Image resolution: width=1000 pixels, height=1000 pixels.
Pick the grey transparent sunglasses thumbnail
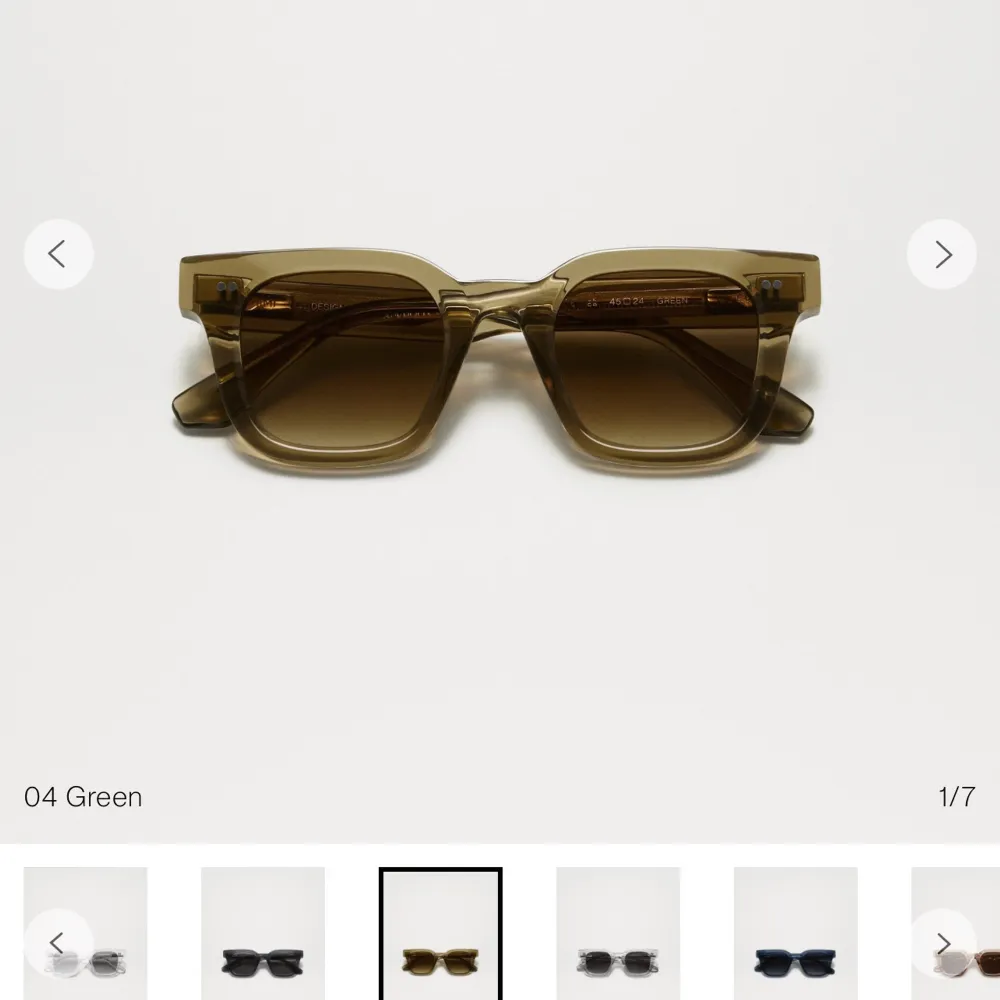coord(618,935)
